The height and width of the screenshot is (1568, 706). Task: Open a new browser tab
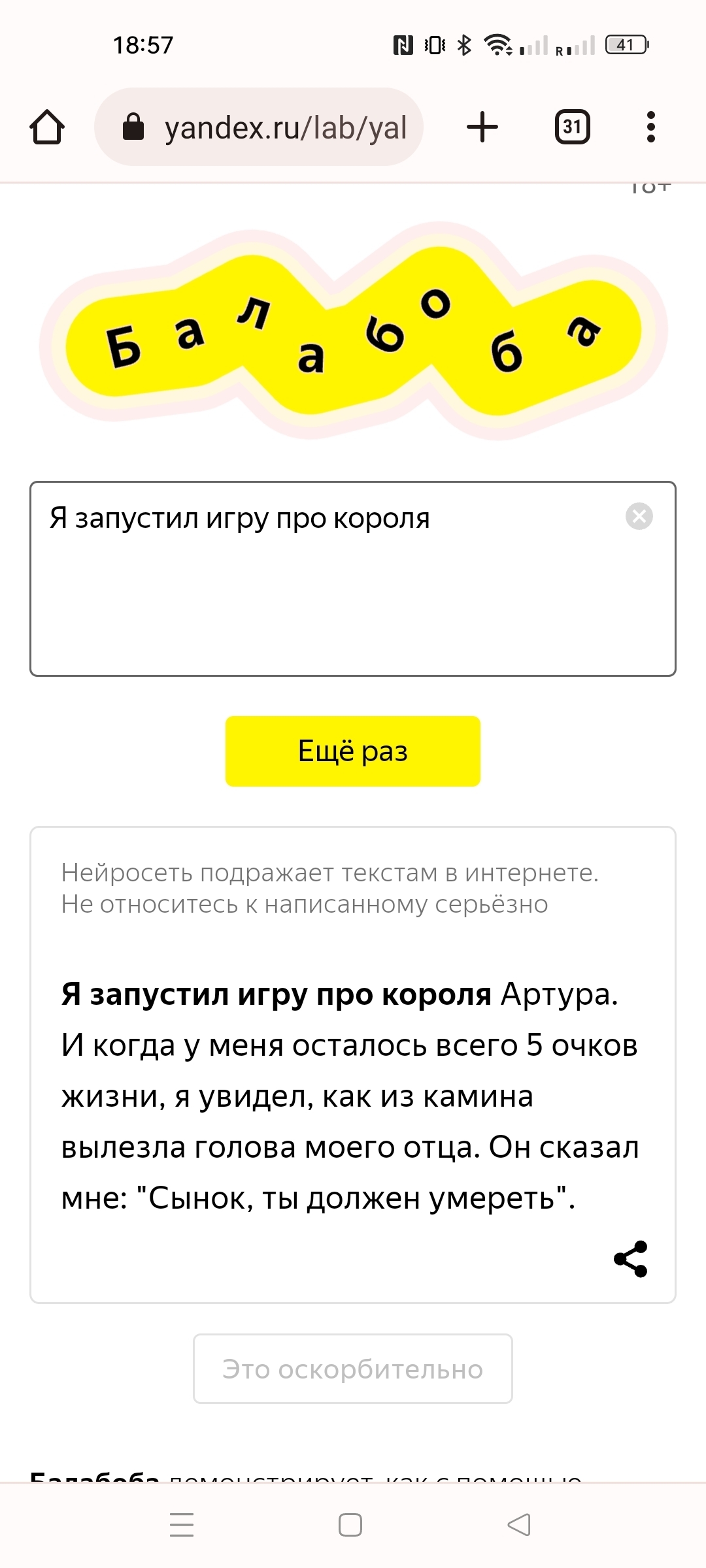[x=482, y=127]
